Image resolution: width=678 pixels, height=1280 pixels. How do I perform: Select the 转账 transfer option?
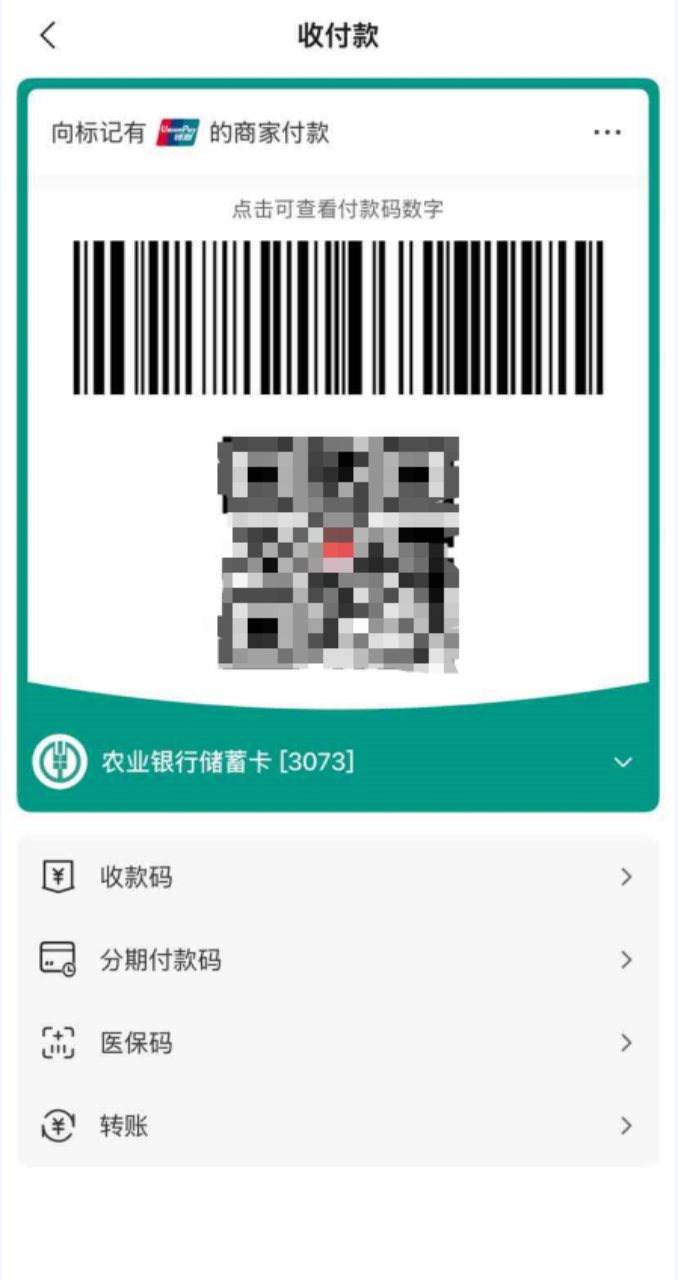click(x=338, y=1127)
